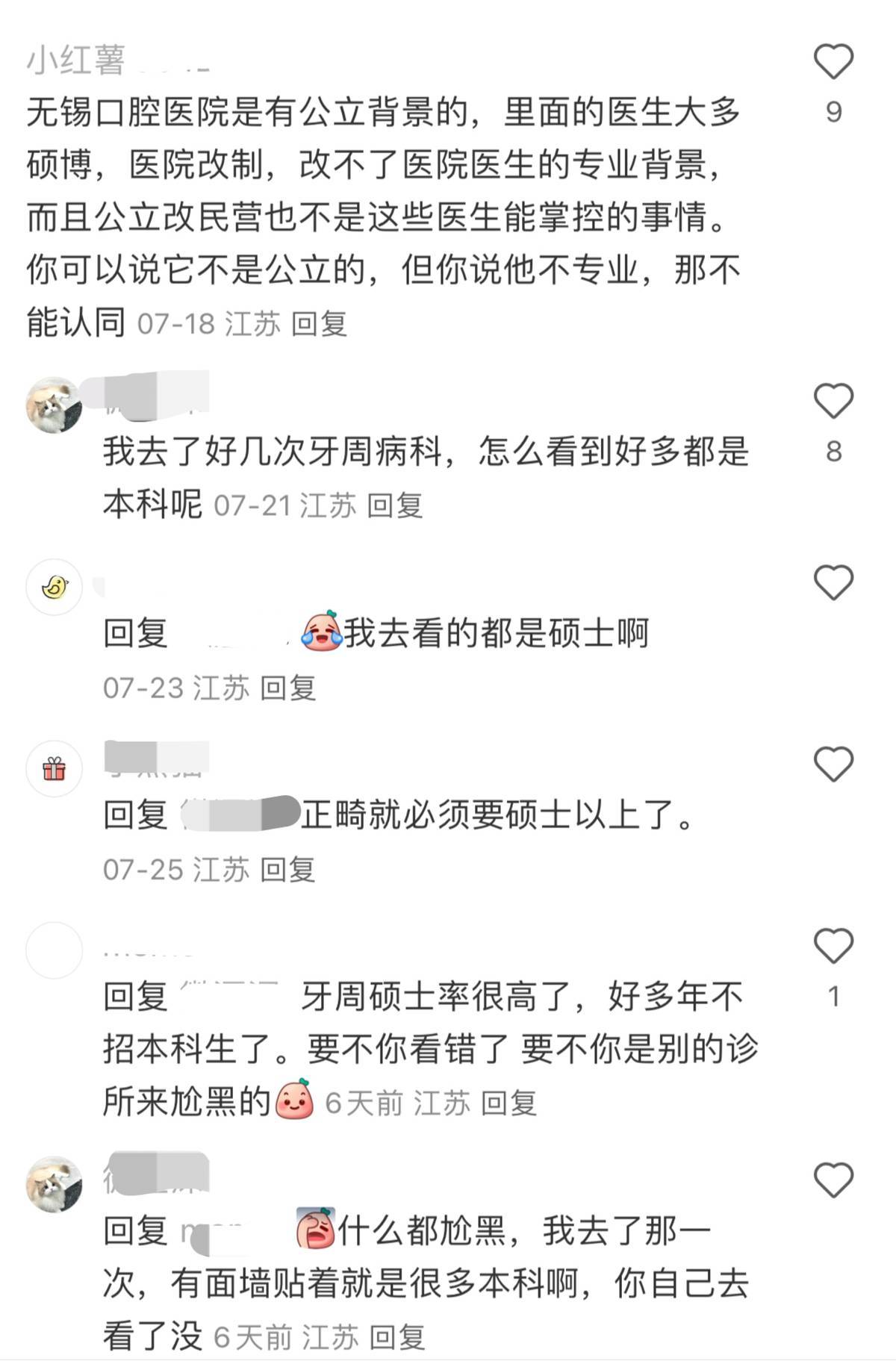This screenshot has height=1361, width=896.
Task: Like the comment 牙周硕士率很高了
Action: pyautogui.click(x=833, y=947)
